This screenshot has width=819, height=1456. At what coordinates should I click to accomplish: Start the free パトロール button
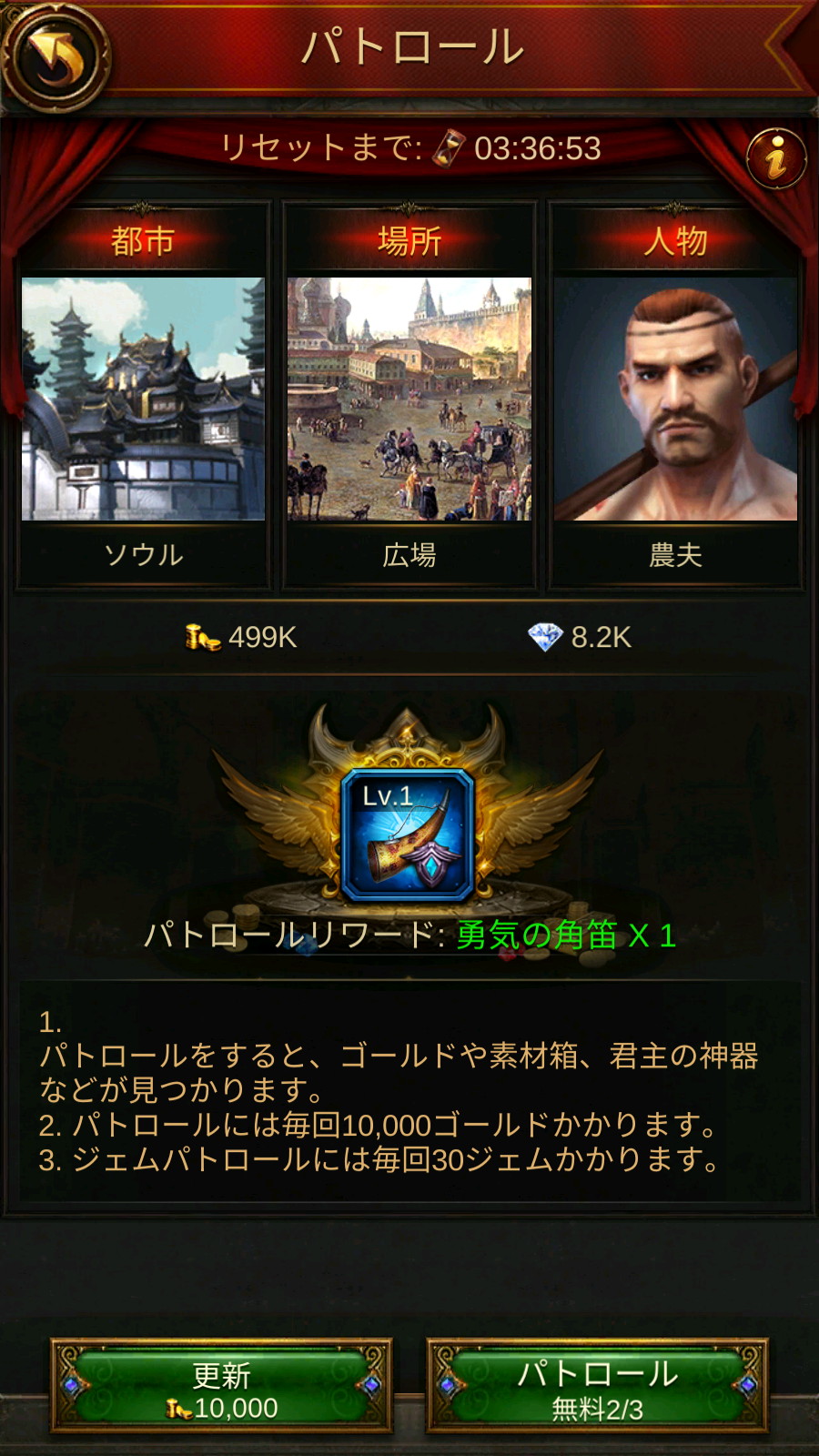click(x=597, y=1385)
